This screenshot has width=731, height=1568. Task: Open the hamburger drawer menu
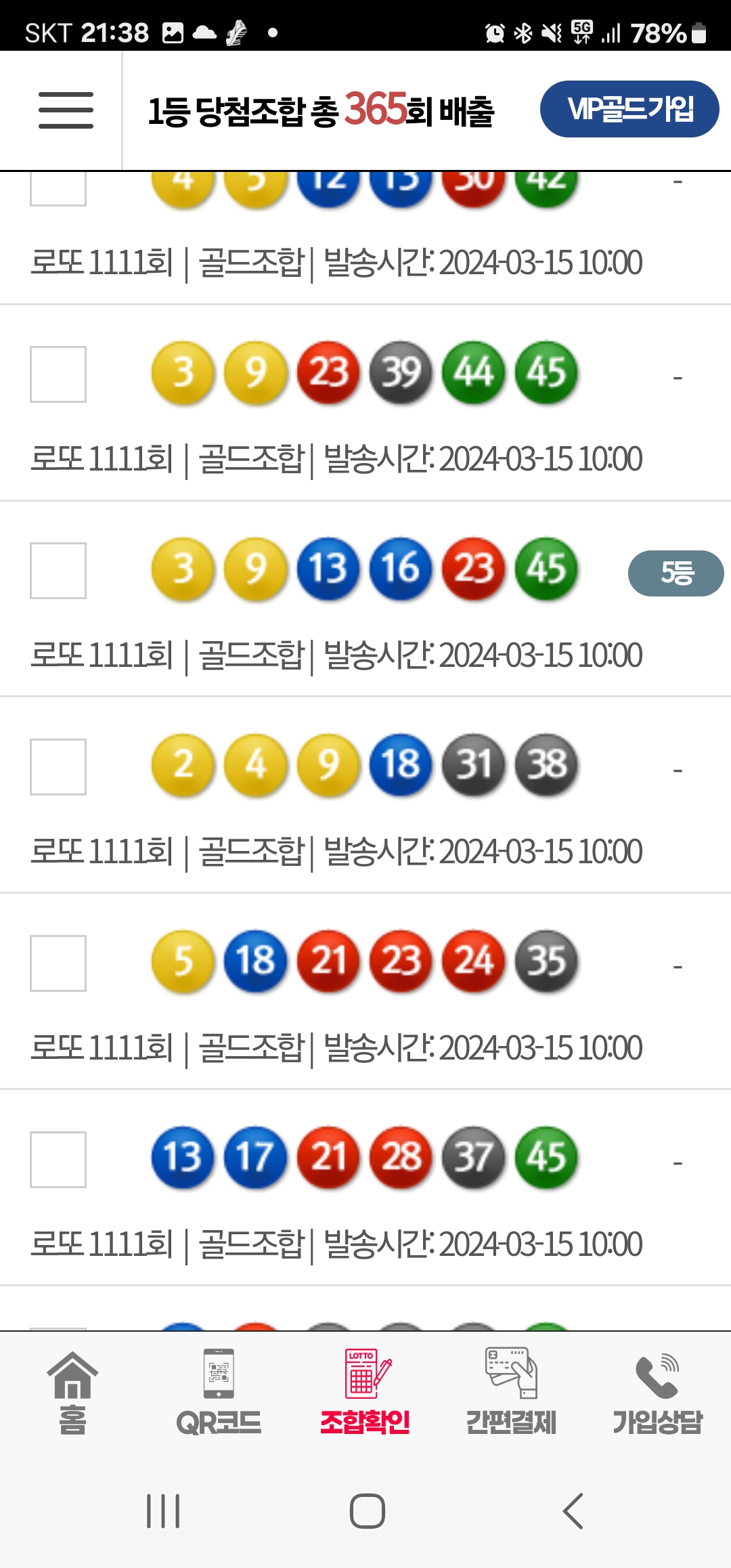[66, 110]
